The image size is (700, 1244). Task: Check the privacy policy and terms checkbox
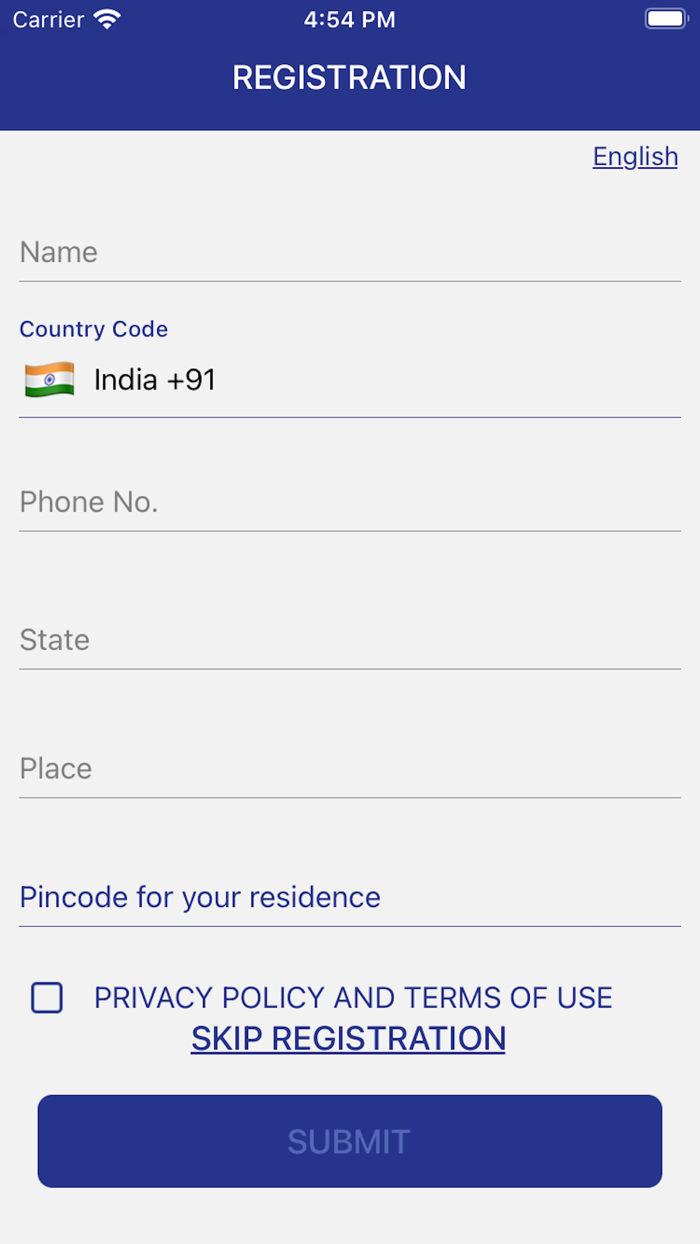coord(47,998)
